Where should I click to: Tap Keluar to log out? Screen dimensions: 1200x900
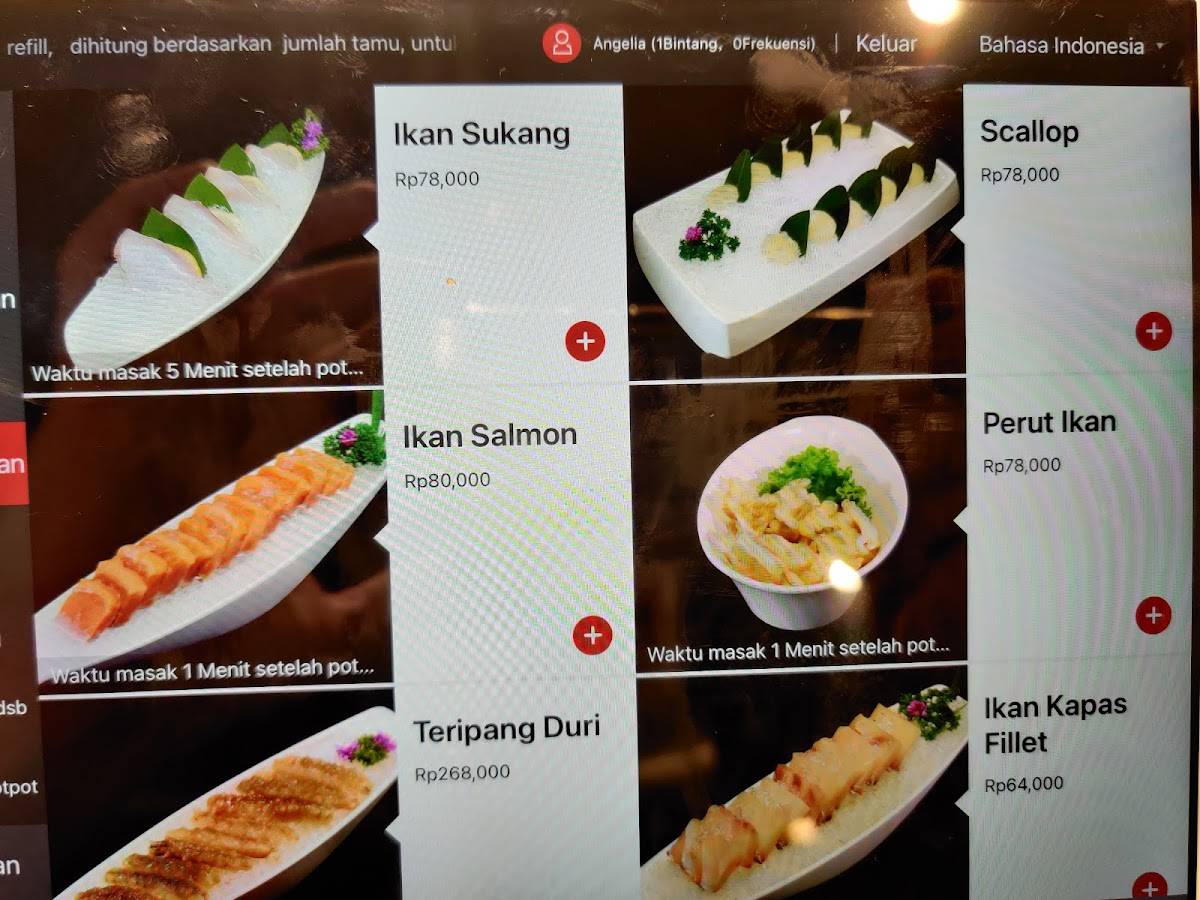886,44
